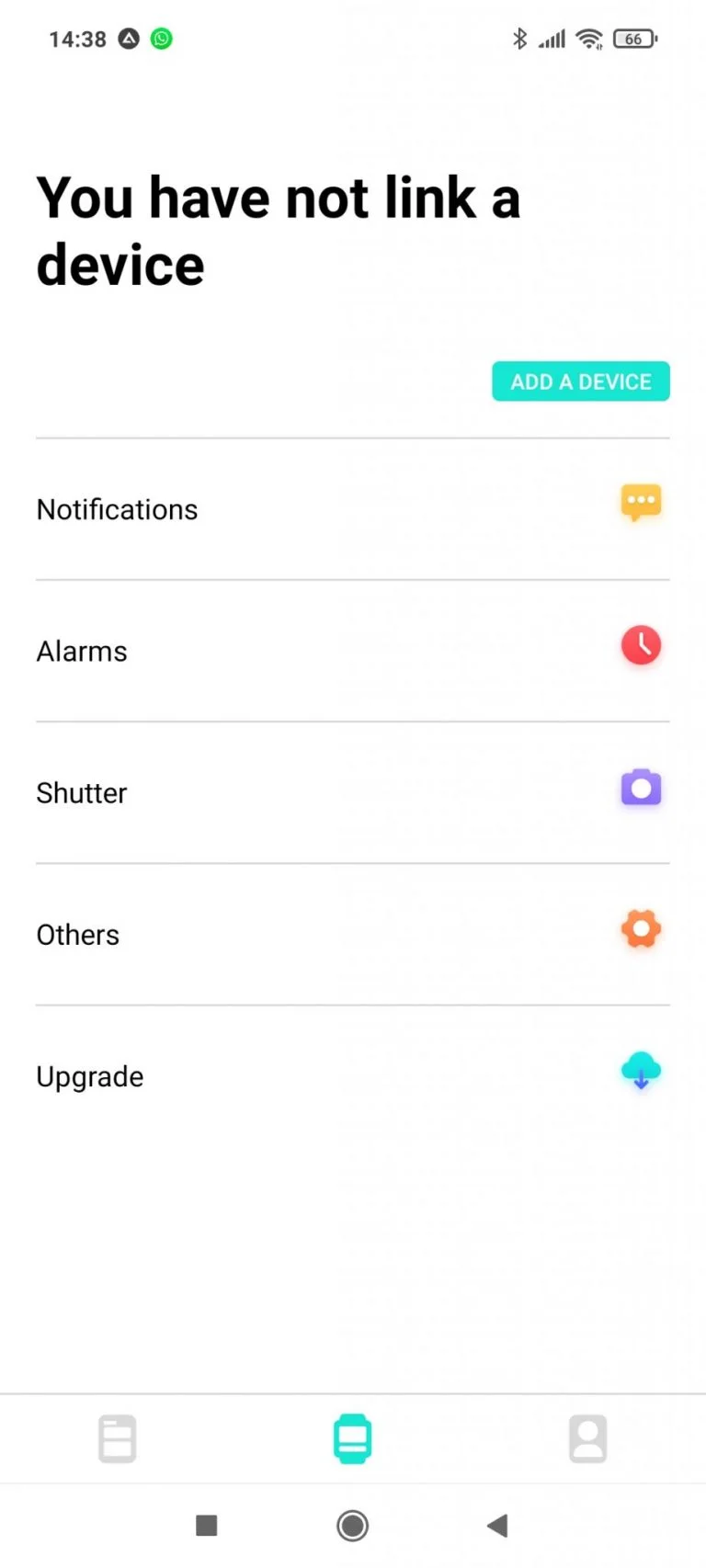
Task: Tap the red Alarms clock icon
Action: click(x=641, y=644)
